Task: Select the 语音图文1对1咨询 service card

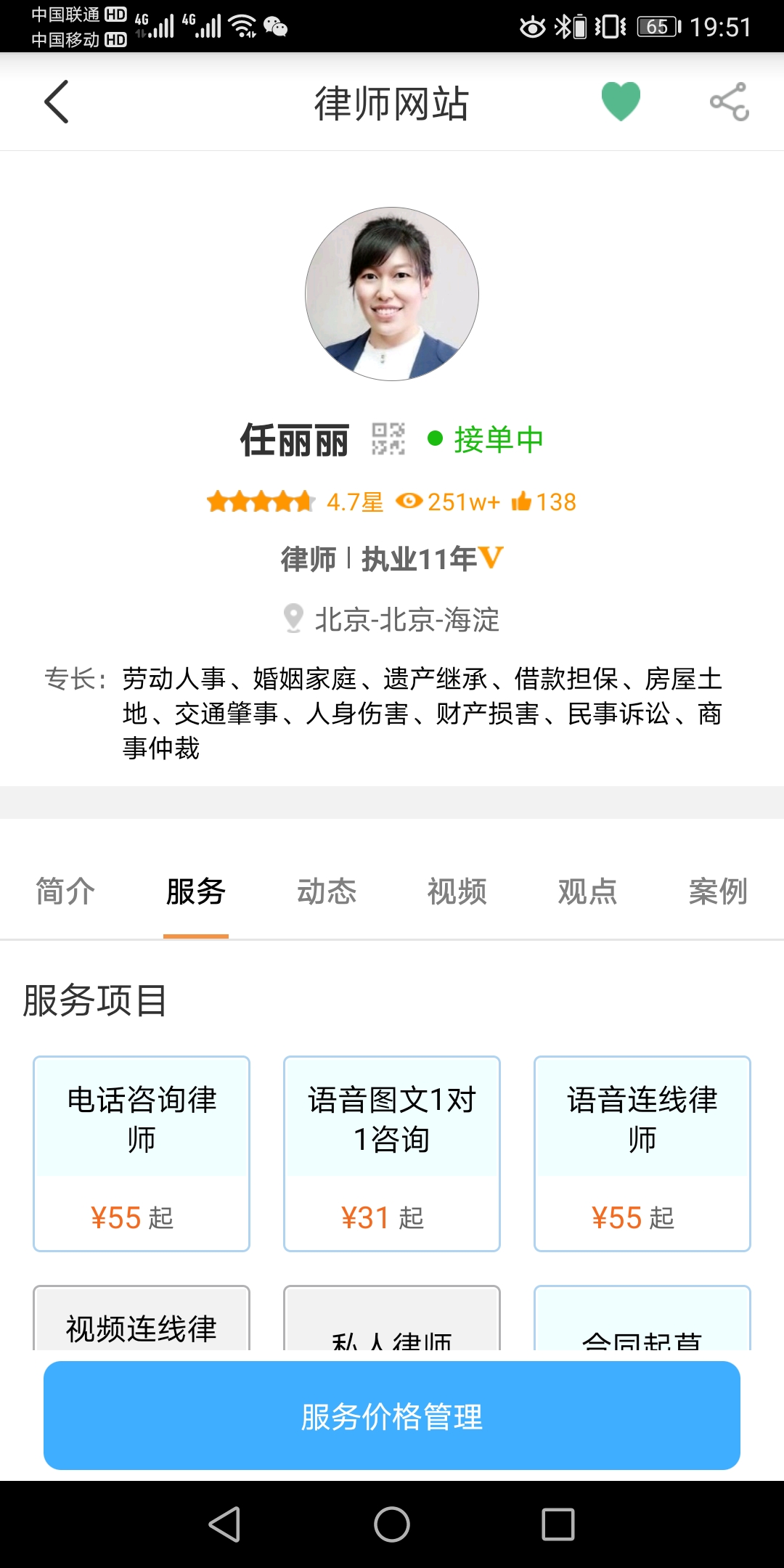Action: (392, 1153)
